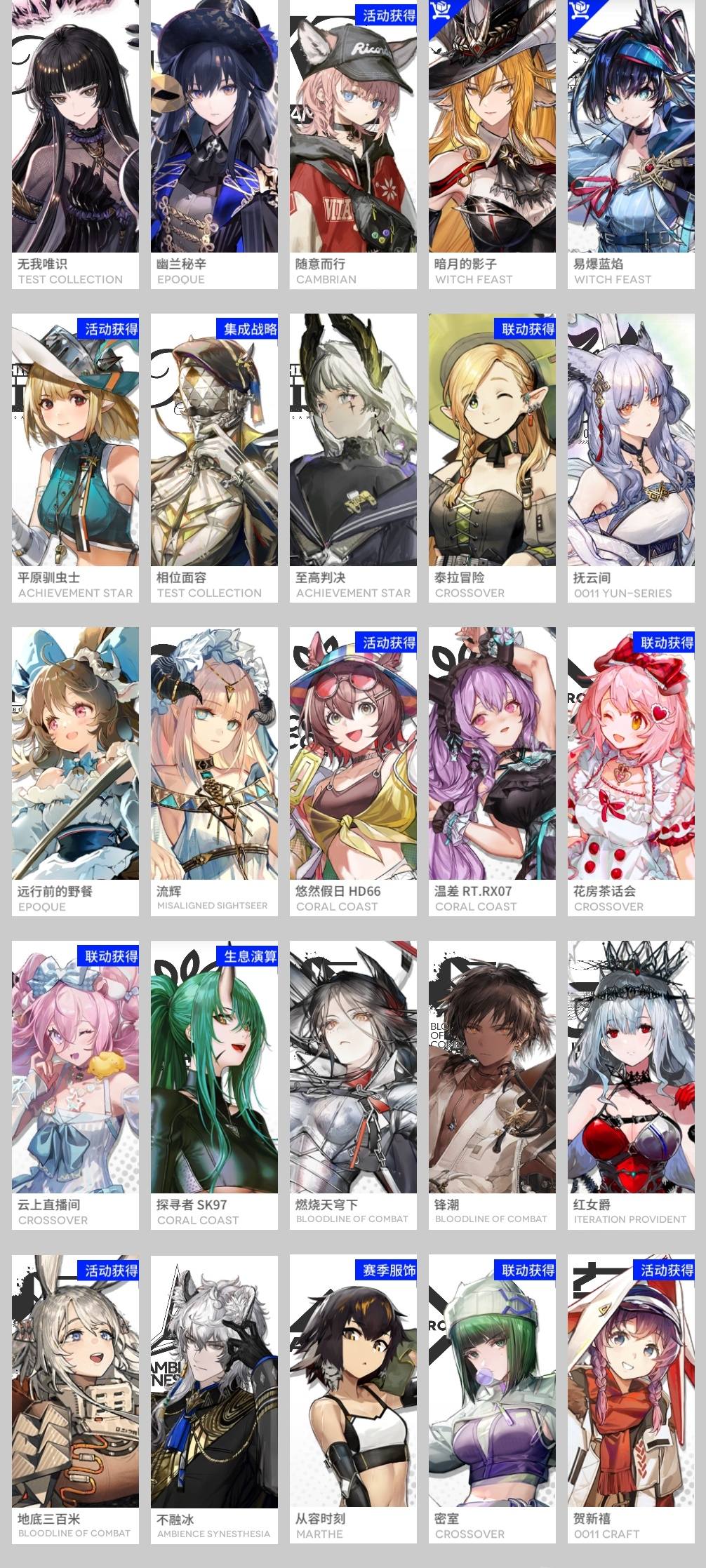Open the 无我唯识 TEST COLLECTION skin card
The width and height of the screenshot is (706, 1568).
[x=75, y=145]
